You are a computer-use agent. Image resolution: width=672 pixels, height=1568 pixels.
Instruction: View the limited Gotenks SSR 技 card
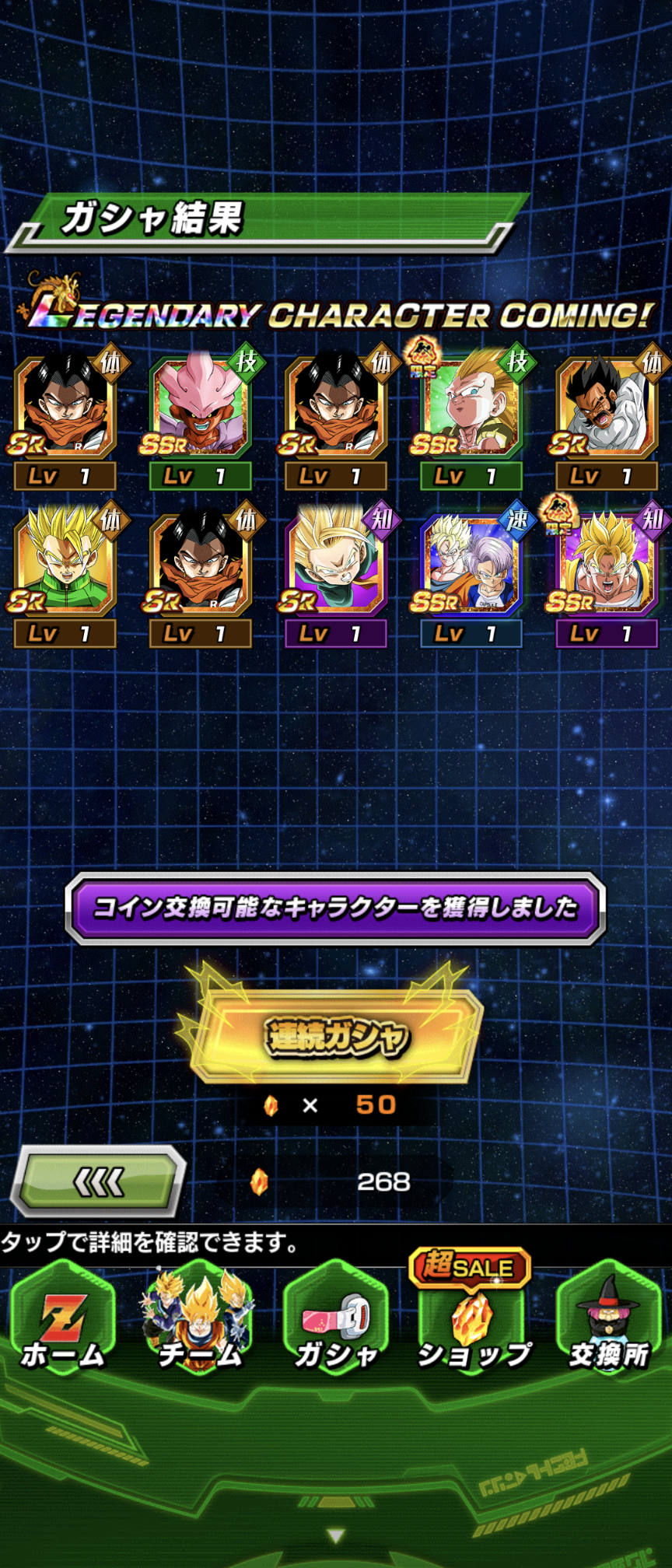point(471,408)
